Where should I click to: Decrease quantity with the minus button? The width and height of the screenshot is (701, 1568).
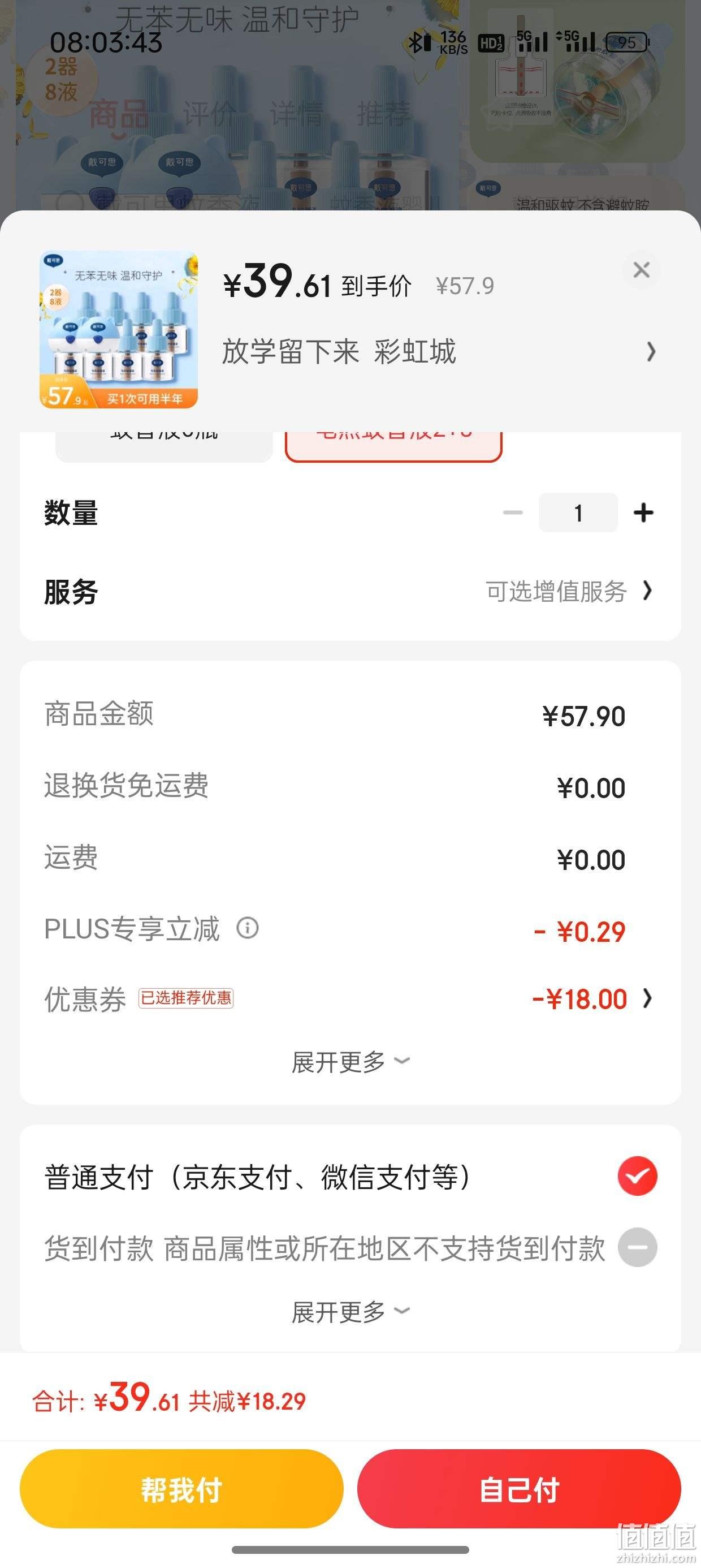513,512
